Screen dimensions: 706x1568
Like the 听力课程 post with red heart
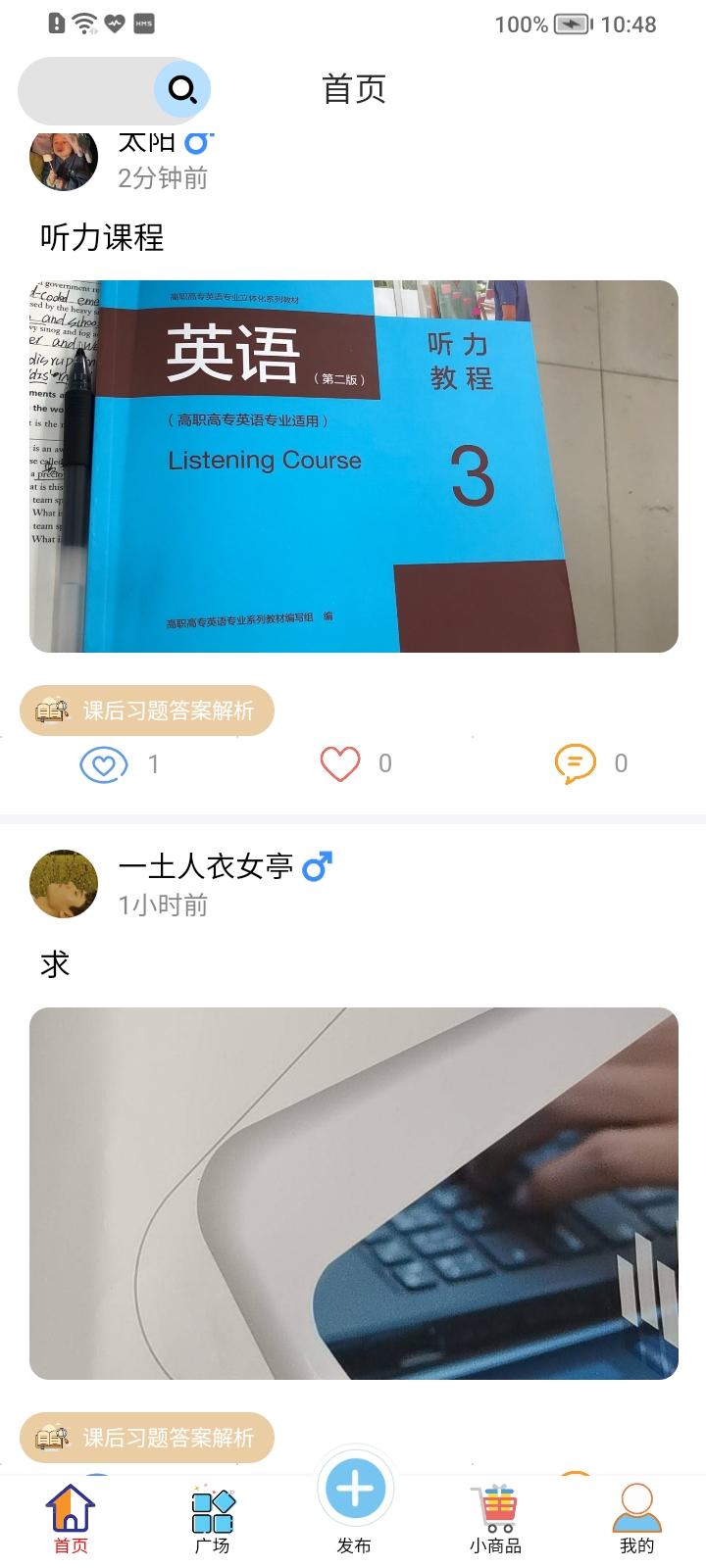pos(340,764)
